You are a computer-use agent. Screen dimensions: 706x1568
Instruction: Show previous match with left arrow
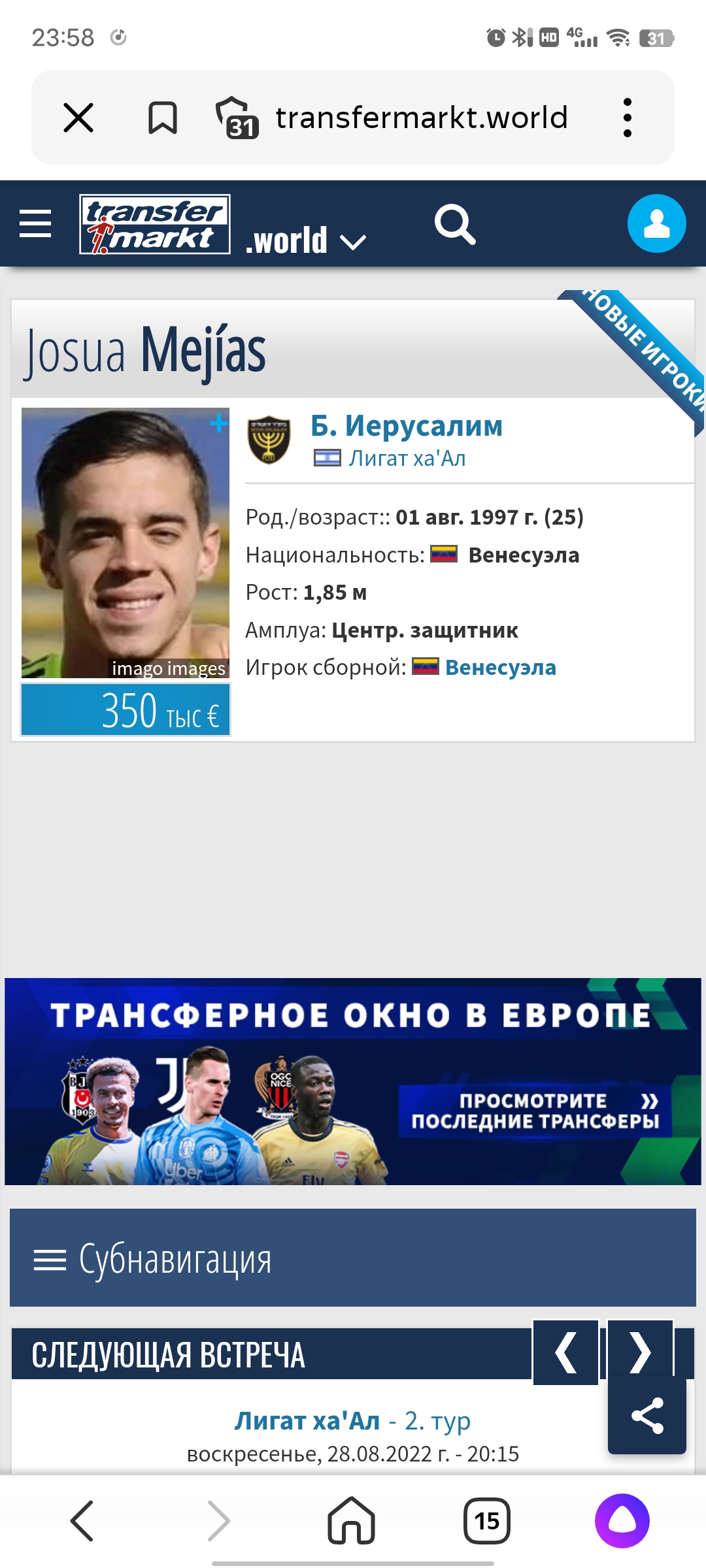pyautogui.click(x=566, y=1352)
